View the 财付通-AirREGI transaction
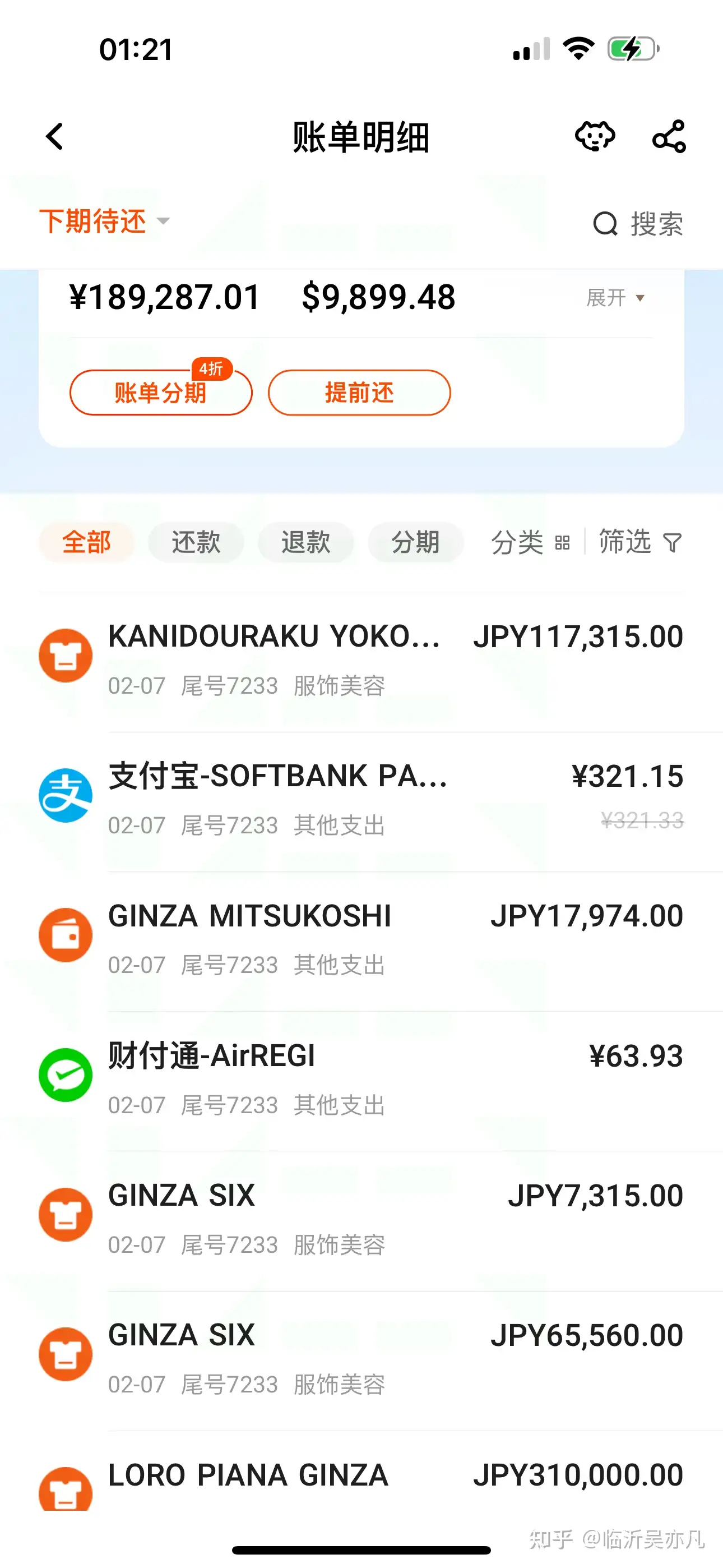Viewport: 723px width, 1568px height. [360, 1079]
